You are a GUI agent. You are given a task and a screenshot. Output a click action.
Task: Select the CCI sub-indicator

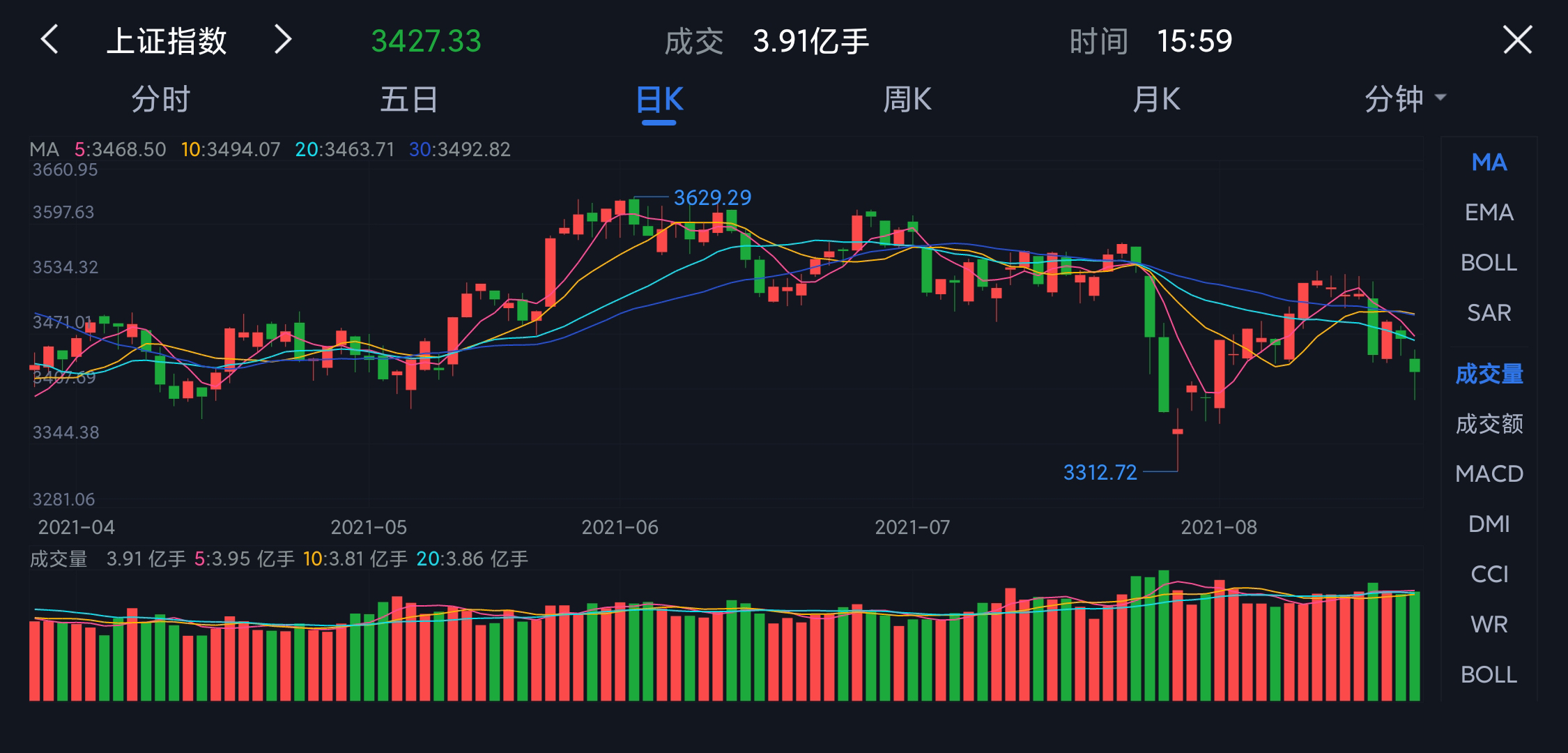point(1489,575)
